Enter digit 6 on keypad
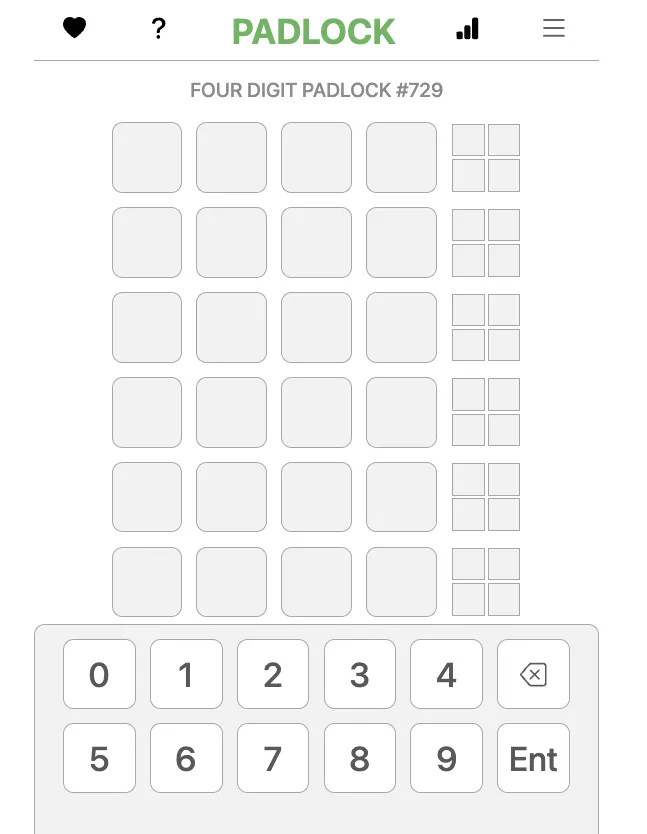Viewport: 647px width, 834px height. (186, 759)
